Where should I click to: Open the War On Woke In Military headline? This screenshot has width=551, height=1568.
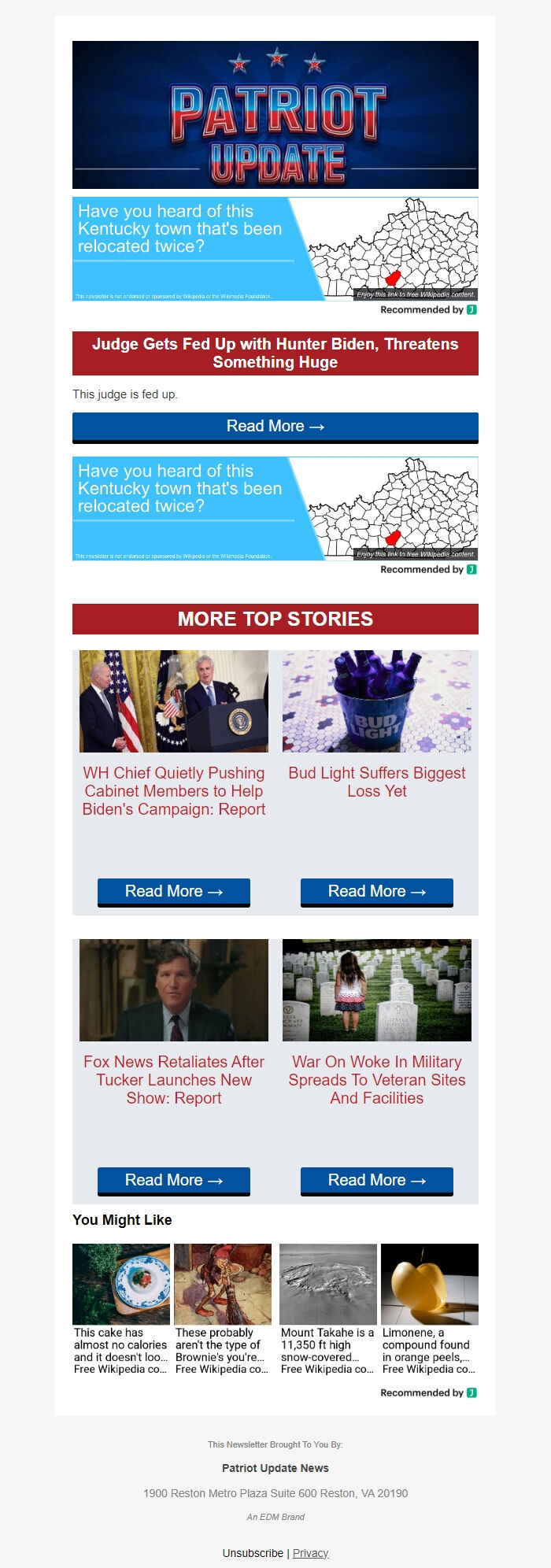click(376, 1080)
